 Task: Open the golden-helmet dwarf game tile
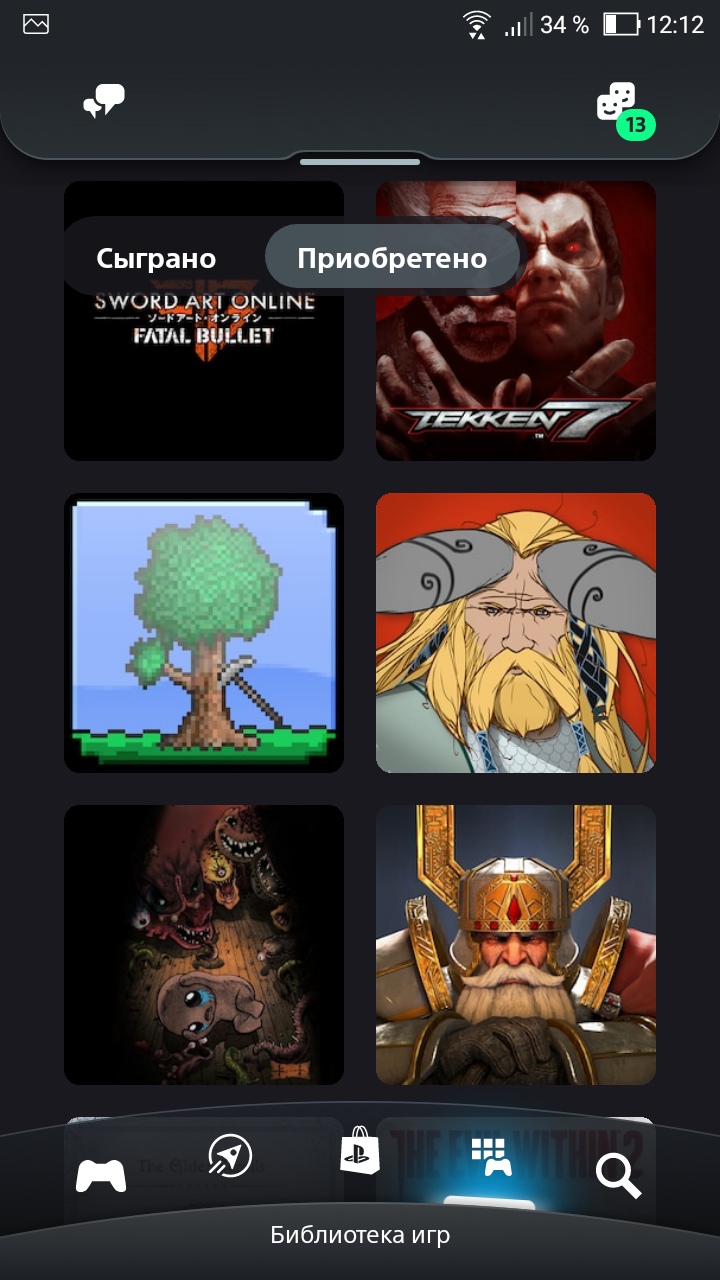click(x=516, y=945)
